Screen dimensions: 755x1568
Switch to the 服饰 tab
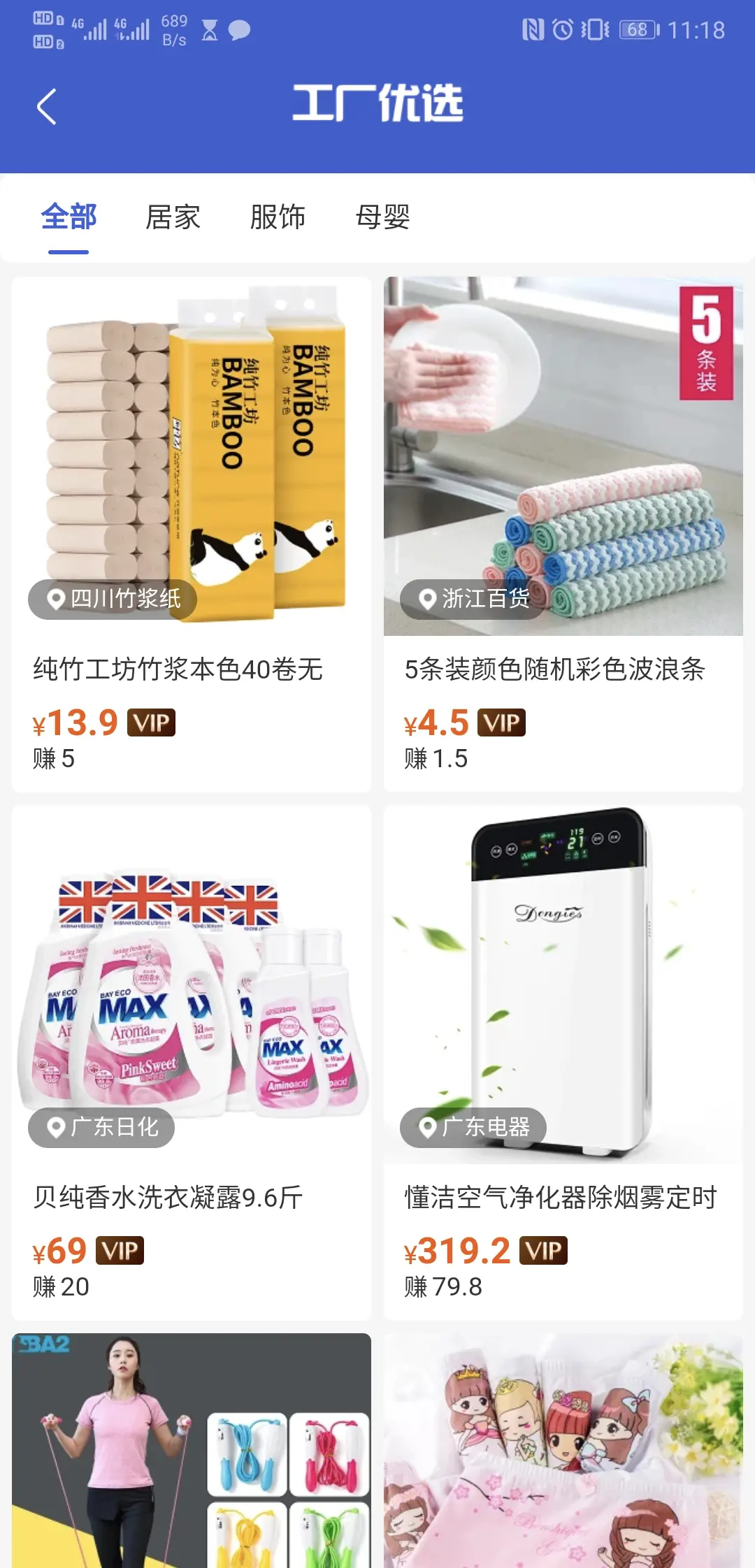pyautogui.click(x=278, y=217)
